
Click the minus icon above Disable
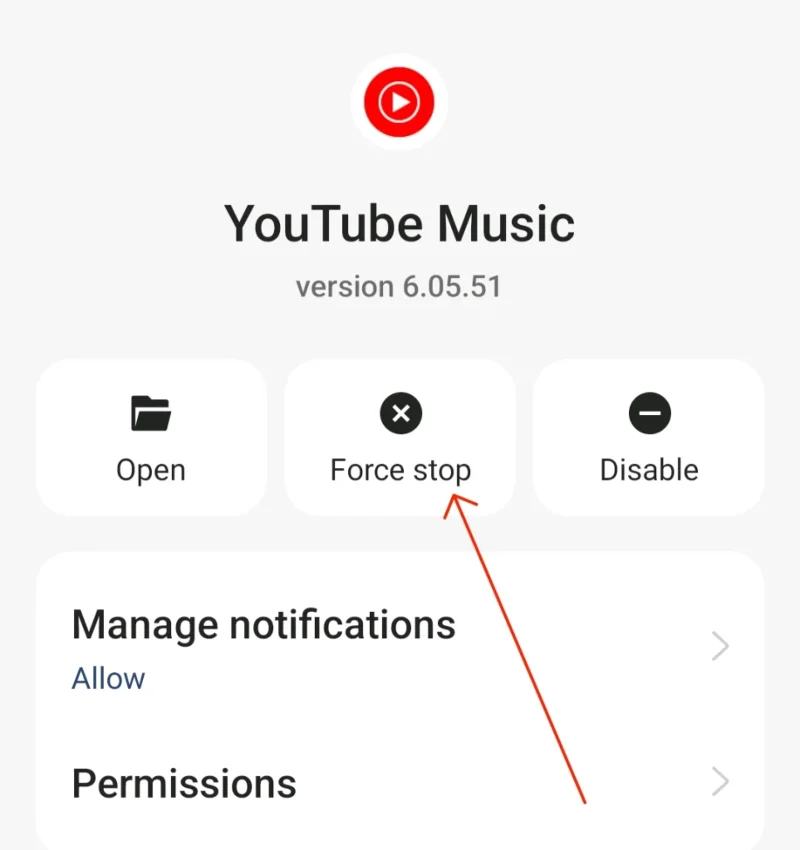click(x=649, y=414)
